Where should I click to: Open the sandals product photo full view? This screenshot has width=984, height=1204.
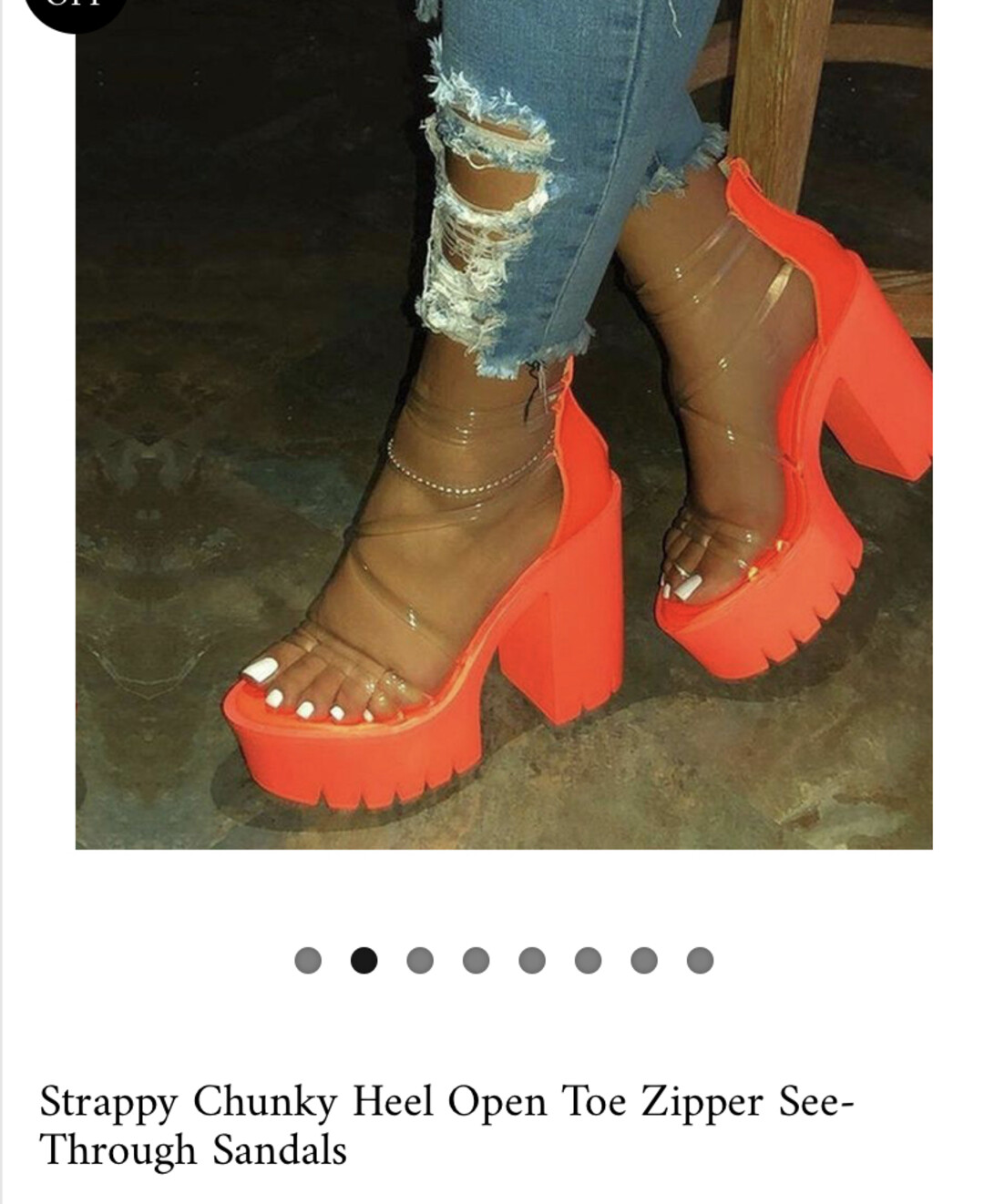tap(503, 423)
